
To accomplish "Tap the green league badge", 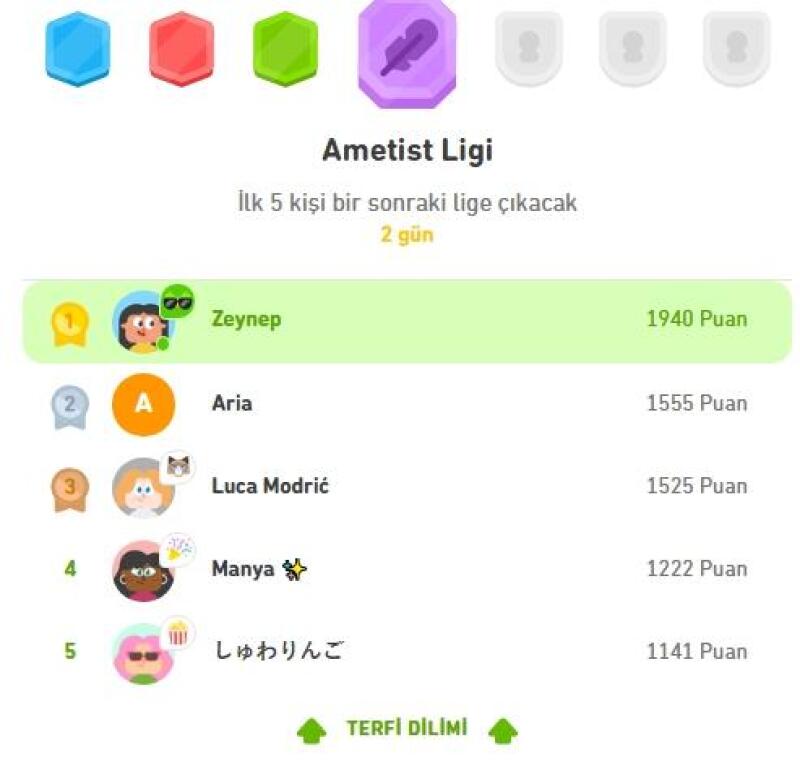I will pyautogui.click(x=285, y=48).
